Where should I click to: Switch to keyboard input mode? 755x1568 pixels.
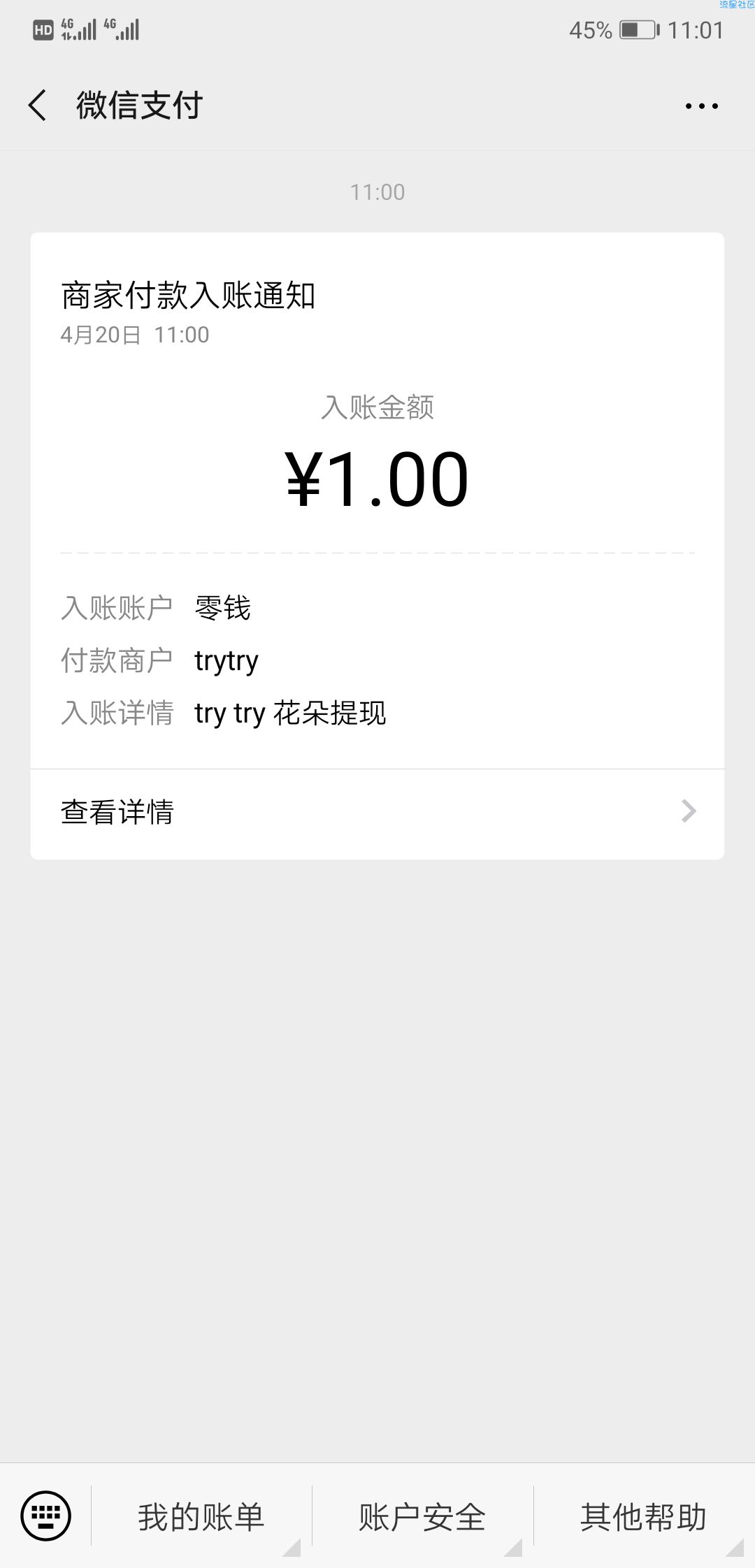coord(46,1516)
